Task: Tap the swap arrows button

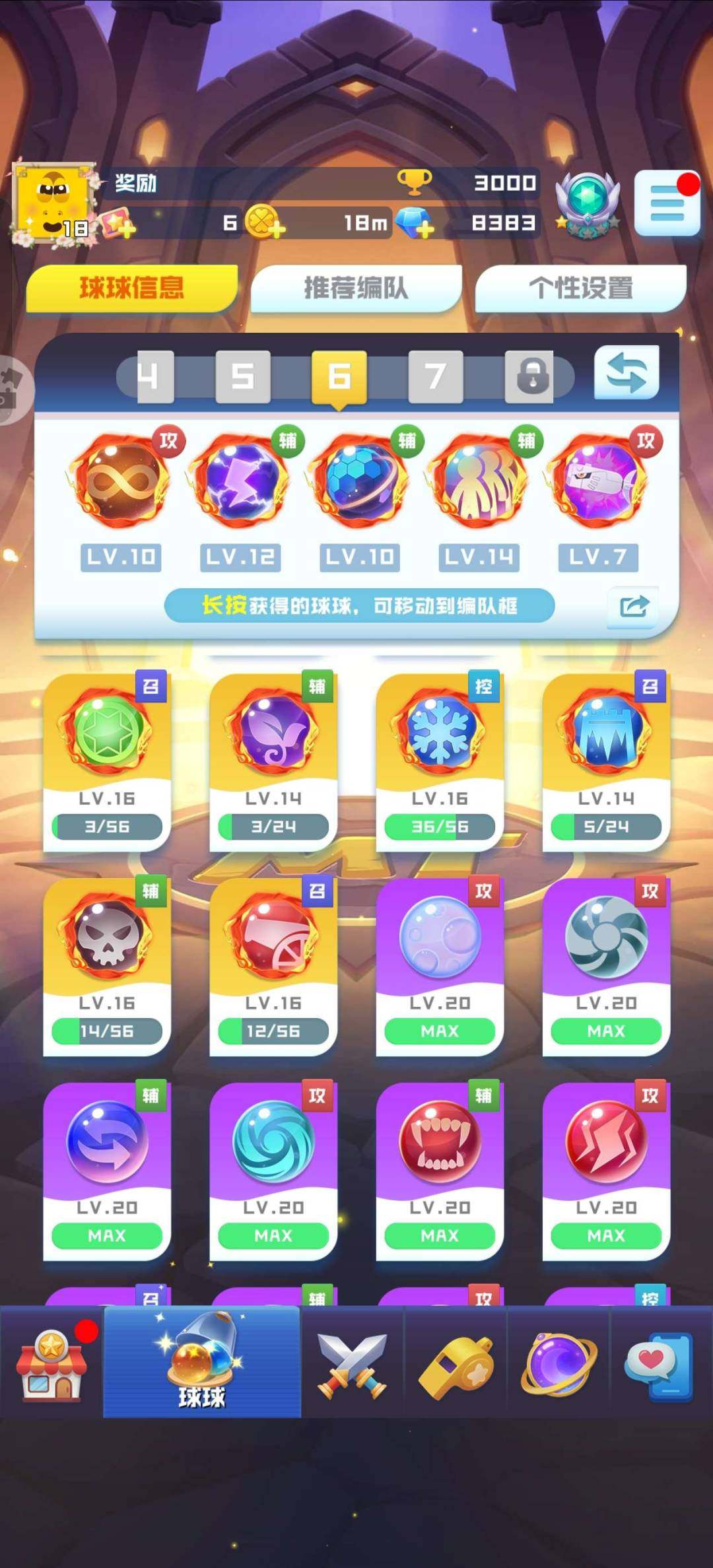Action: [626, 374]
